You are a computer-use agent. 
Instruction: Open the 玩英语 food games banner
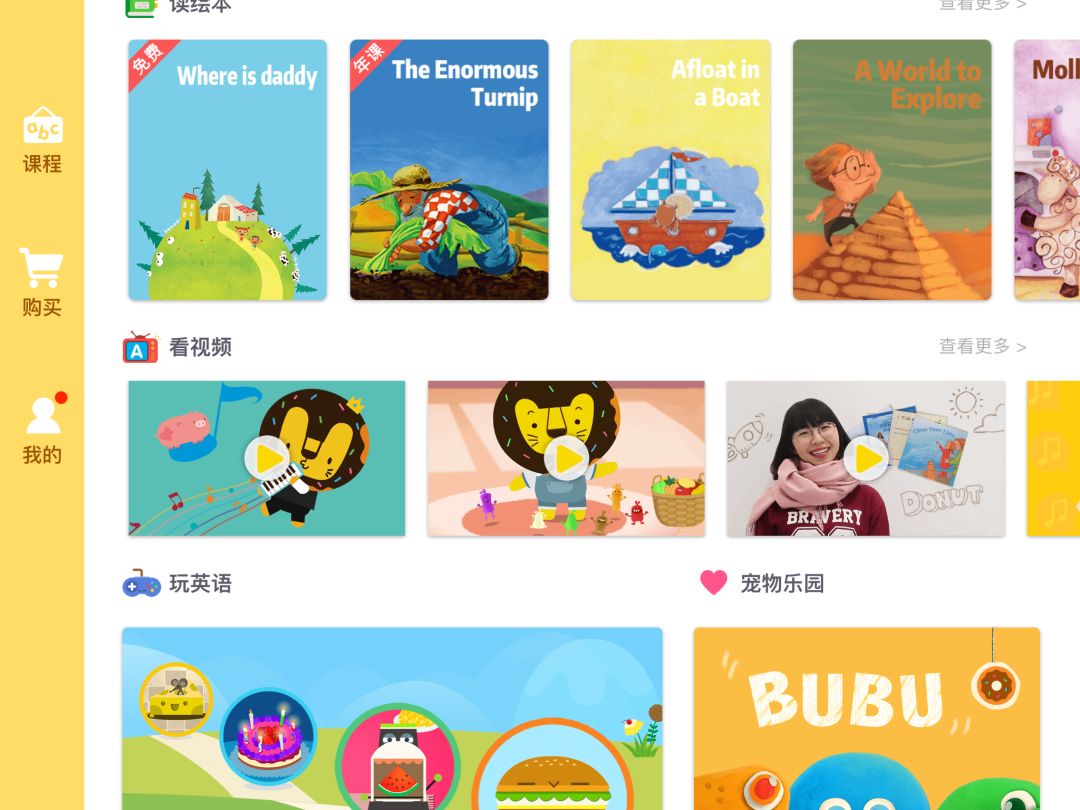point(392,718)
